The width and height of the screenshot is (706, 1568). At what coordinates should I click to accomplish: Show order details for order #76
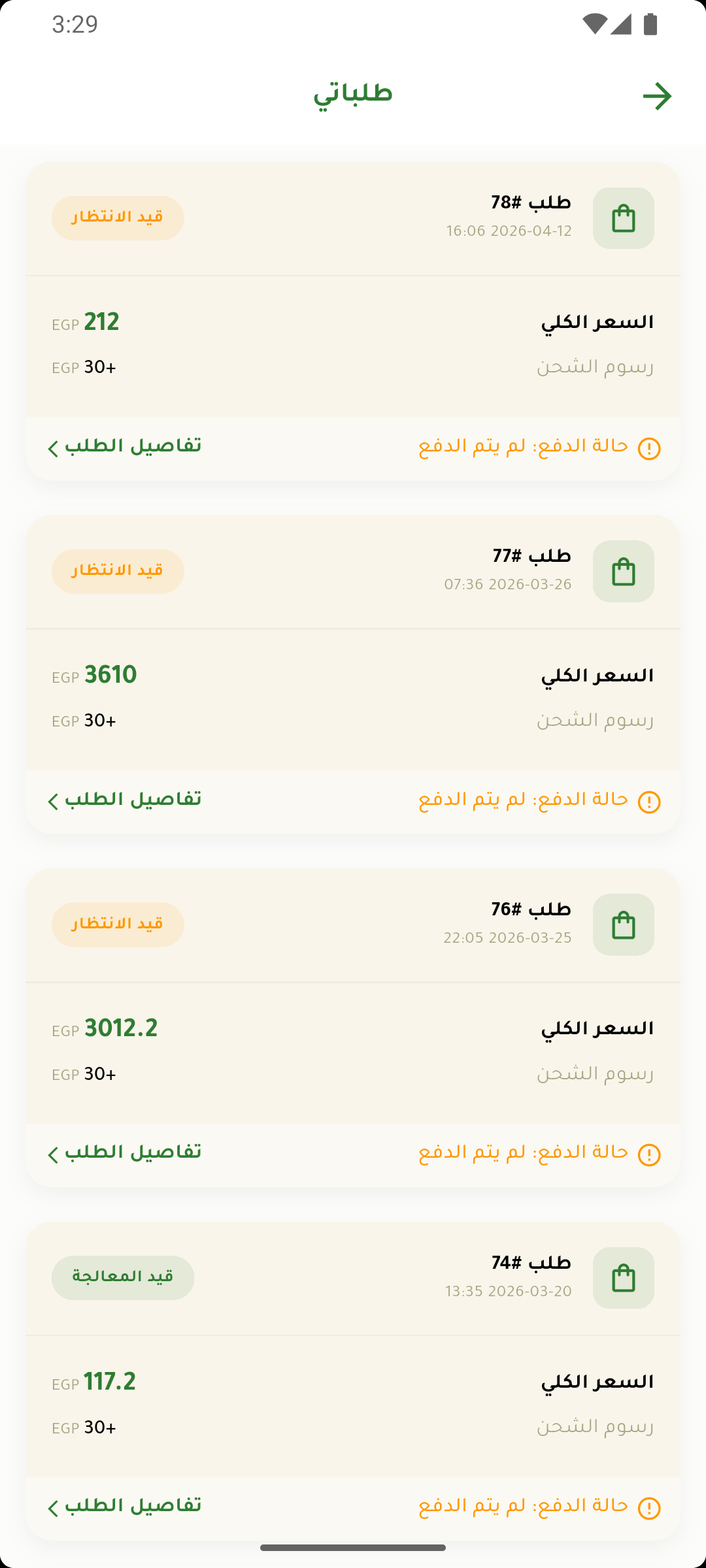[x=124, y=1154]
